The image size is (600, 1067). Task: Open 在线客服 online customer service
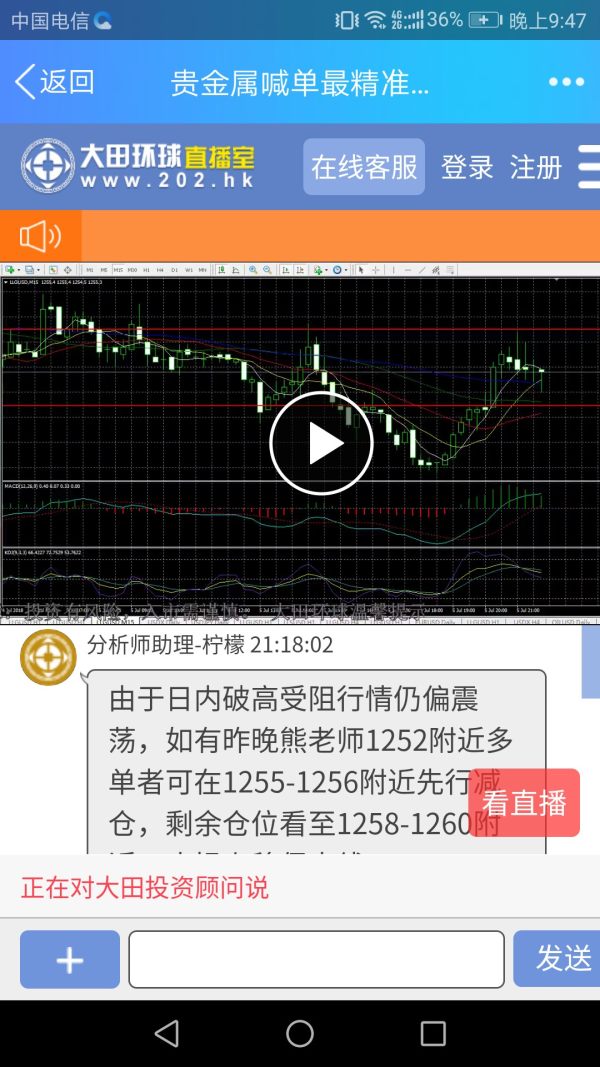[364, 167]
